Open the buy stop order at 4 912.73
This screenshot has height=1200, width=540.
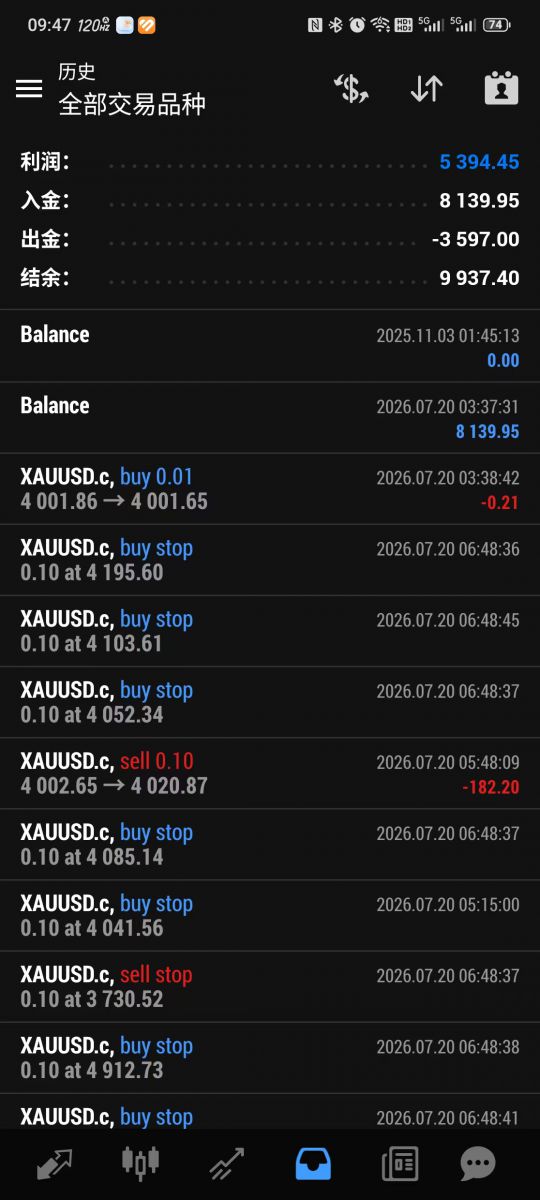[x=270, y=1057]
